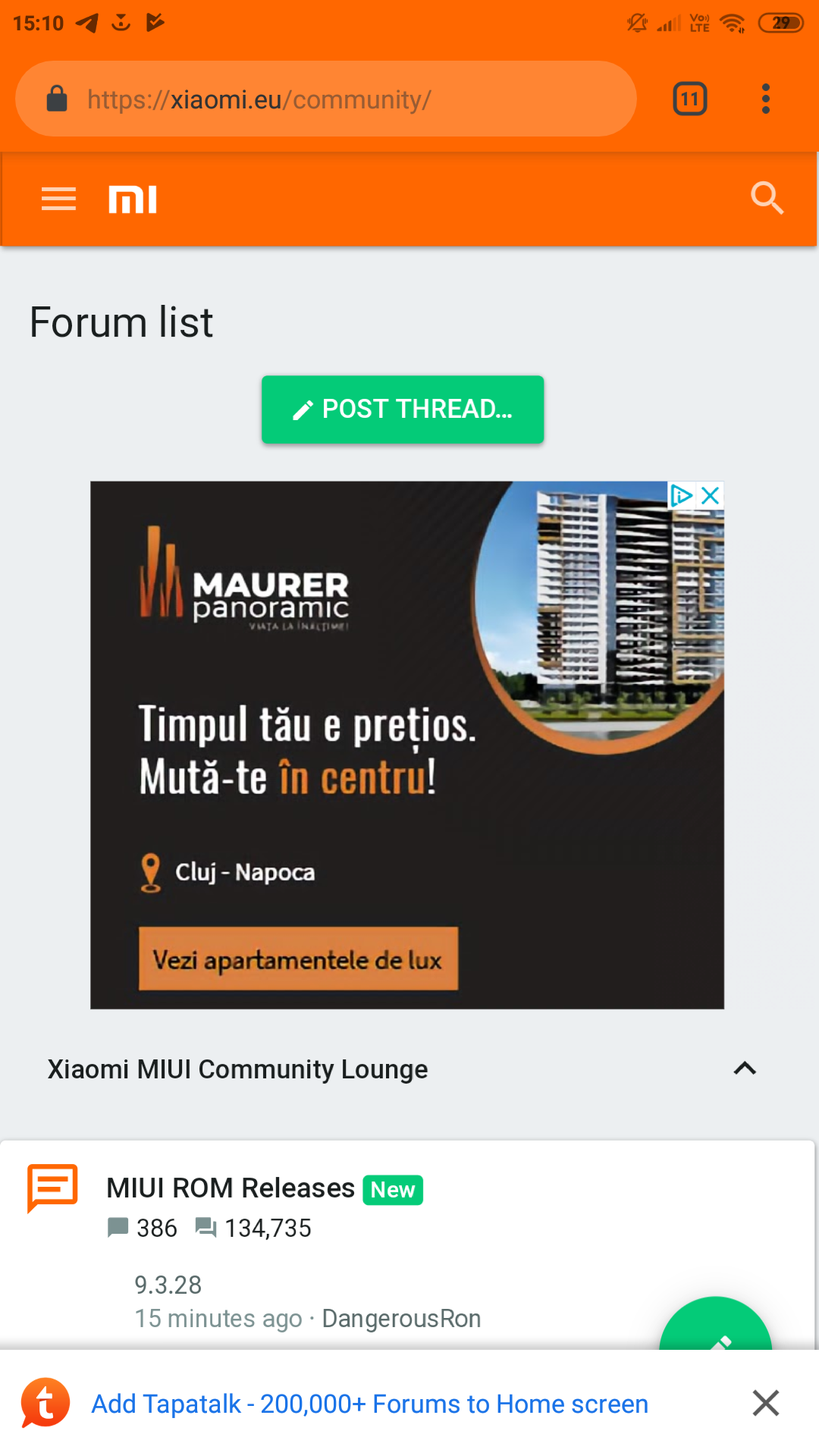
Task: Add Tapatalk to Home screen
Action: (x=370, y=1404)
